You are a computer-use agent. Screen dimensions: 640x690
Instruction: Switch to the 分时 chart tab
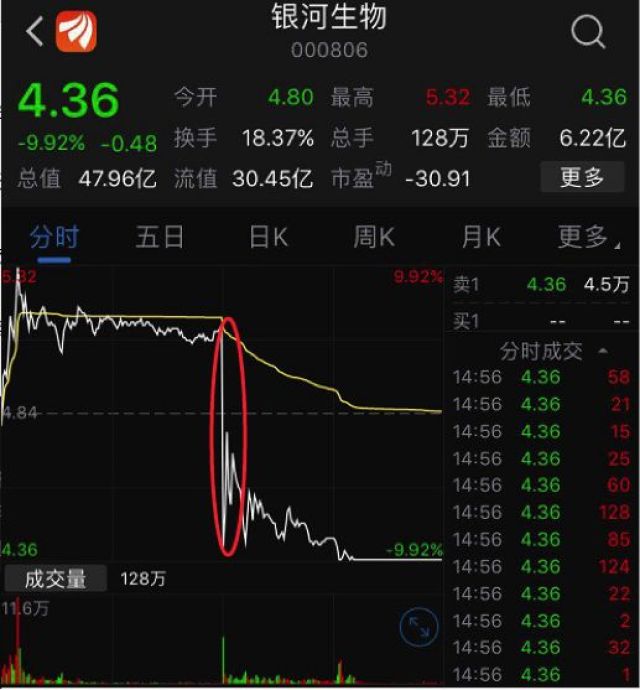pos(54,237)
